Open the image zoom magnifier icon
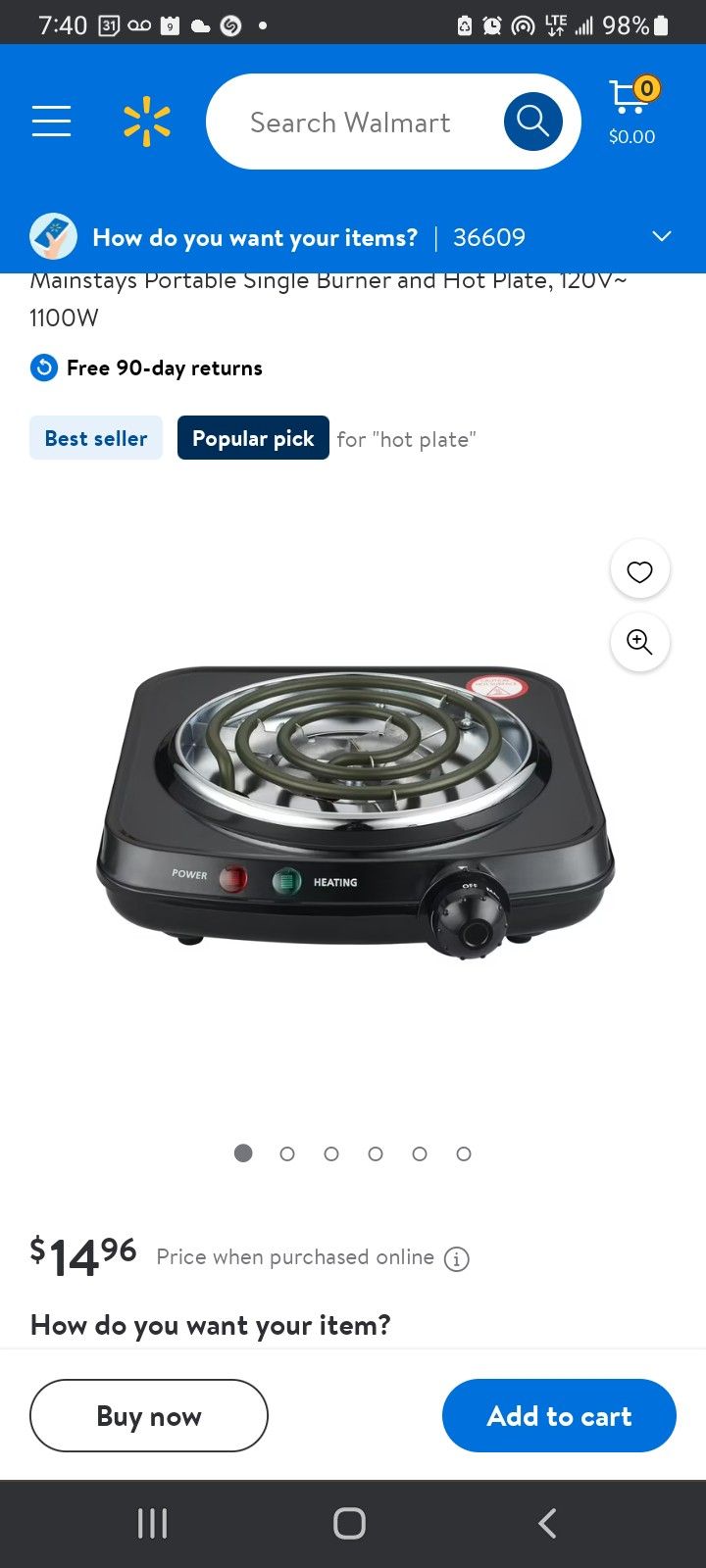706x1568 pixels. [639, 643]
